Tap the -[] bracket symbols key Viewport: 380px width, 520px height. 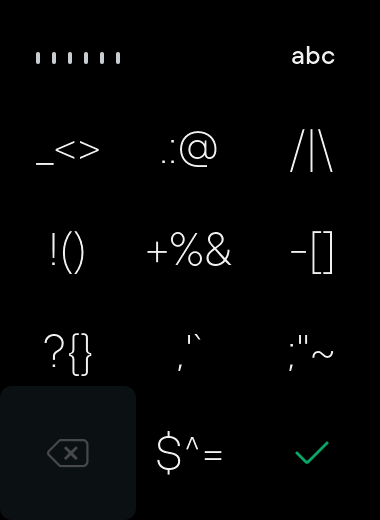(x=312, y=253)
